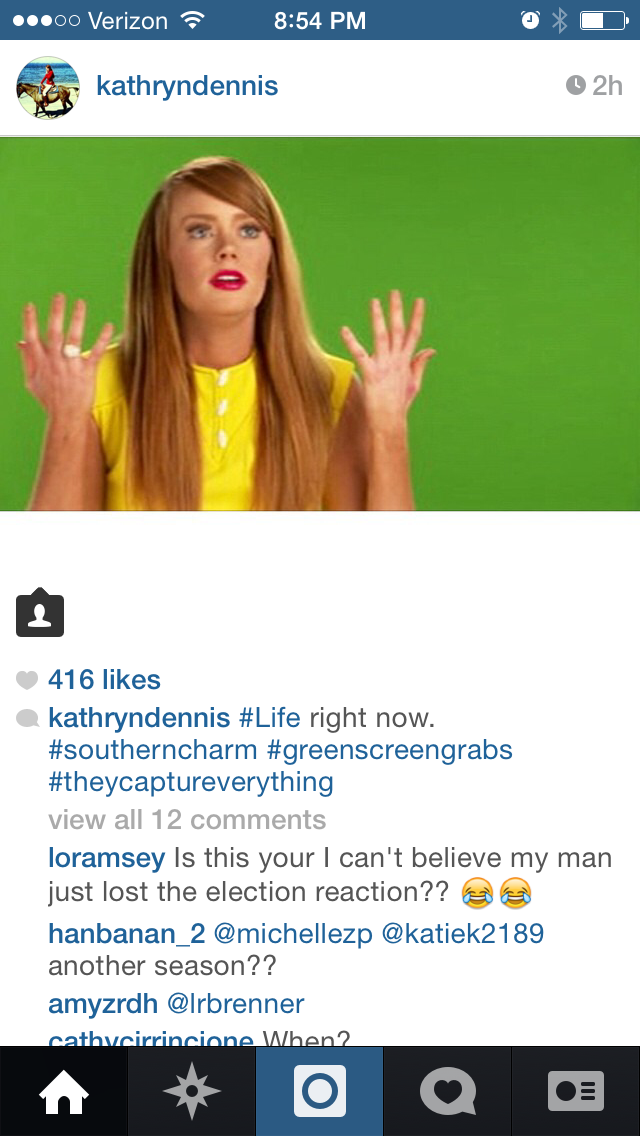Open the #southerncharm hashtag
The image size is (640, 1136).
tap(153, 750)
